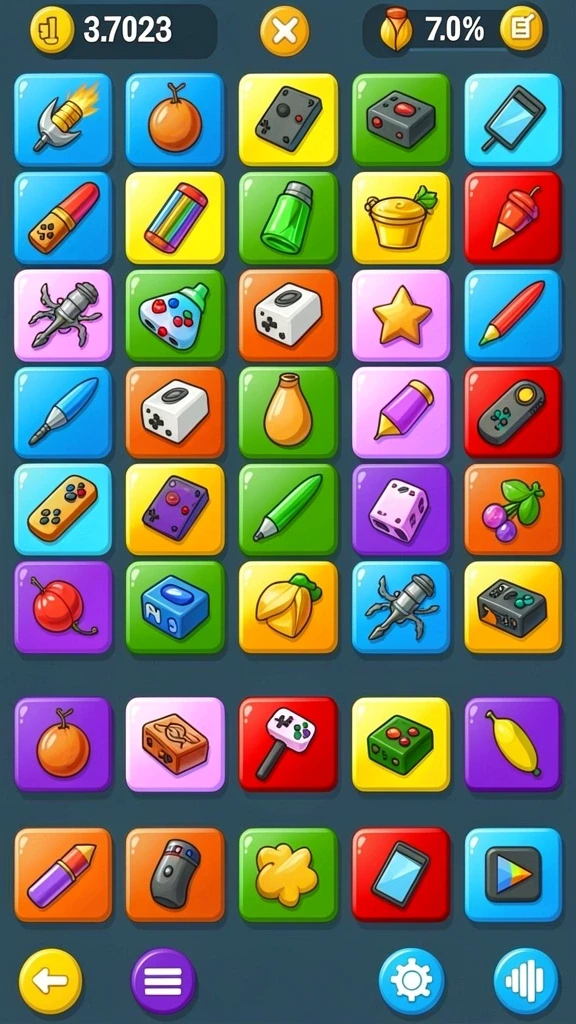
Task: Tap the colorful play triangle tile
Action: point(513,874)
